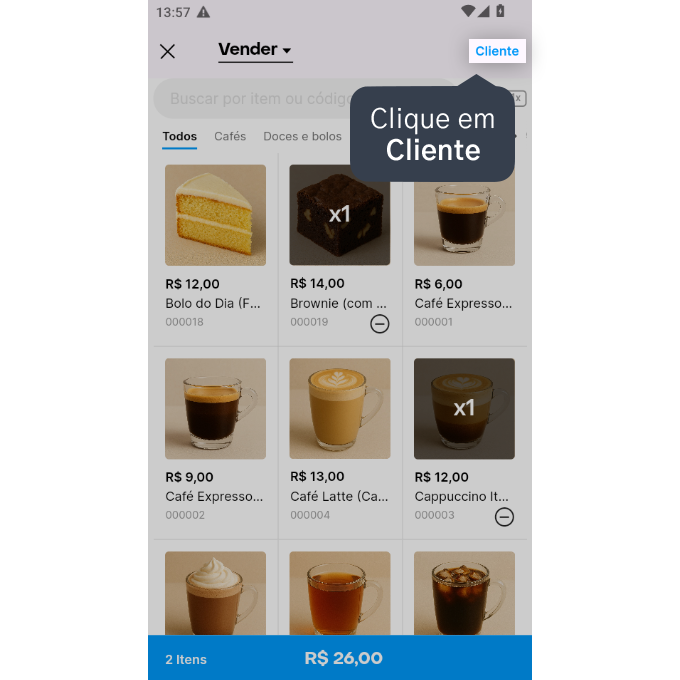
Task: Remove one Brownie with the minus icon
Action: coord(380,323)
